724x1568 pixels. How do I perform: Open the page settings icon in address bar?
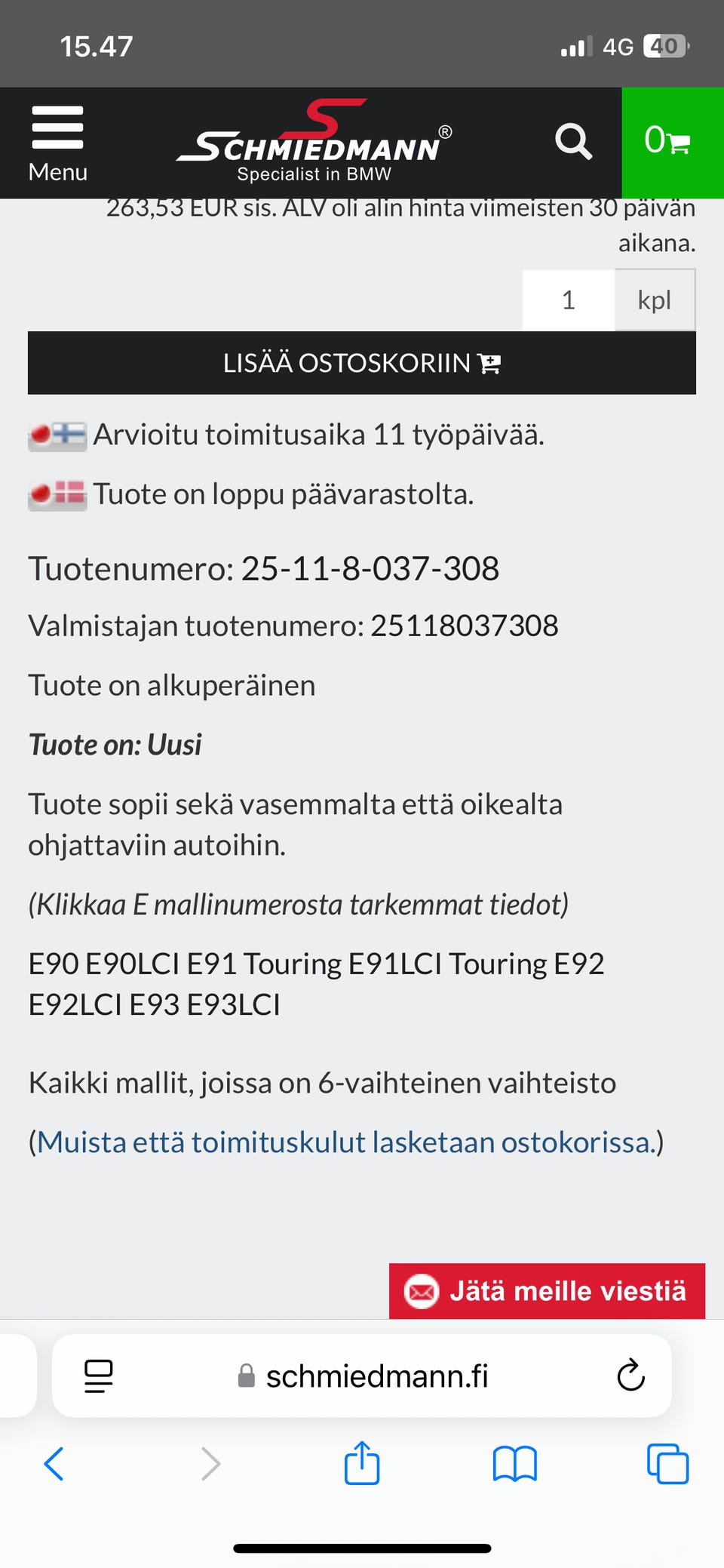click(x=99, y=1376)
